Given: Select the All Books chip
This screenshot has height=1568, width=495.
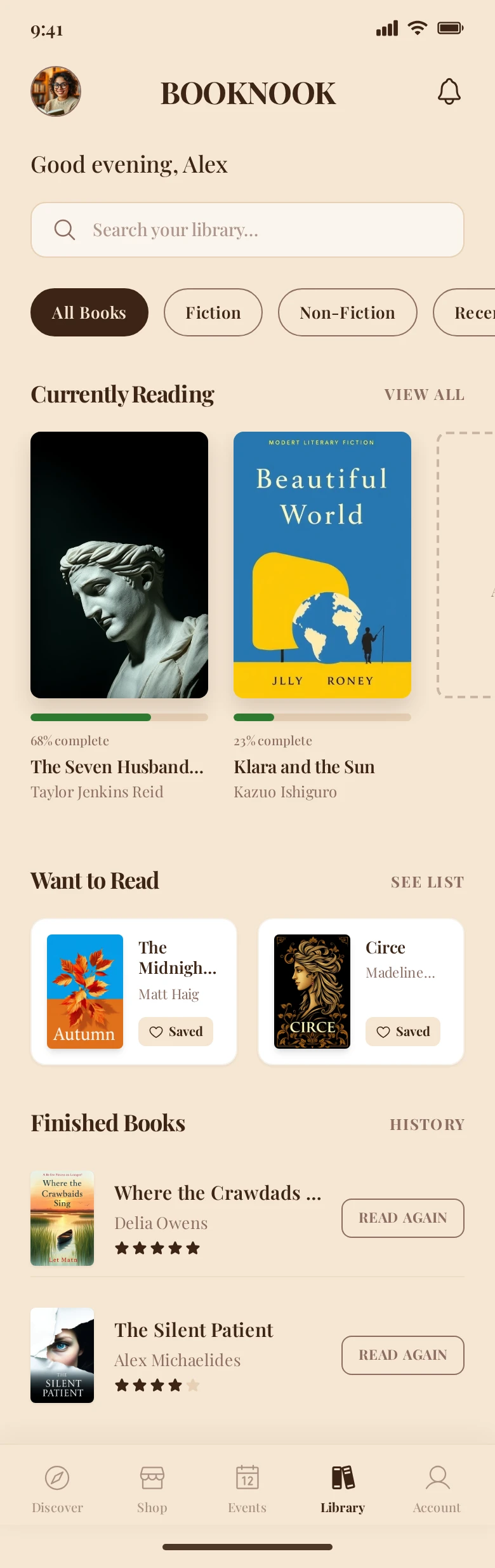Looking at the screenshot, I should tap(89, 312).
